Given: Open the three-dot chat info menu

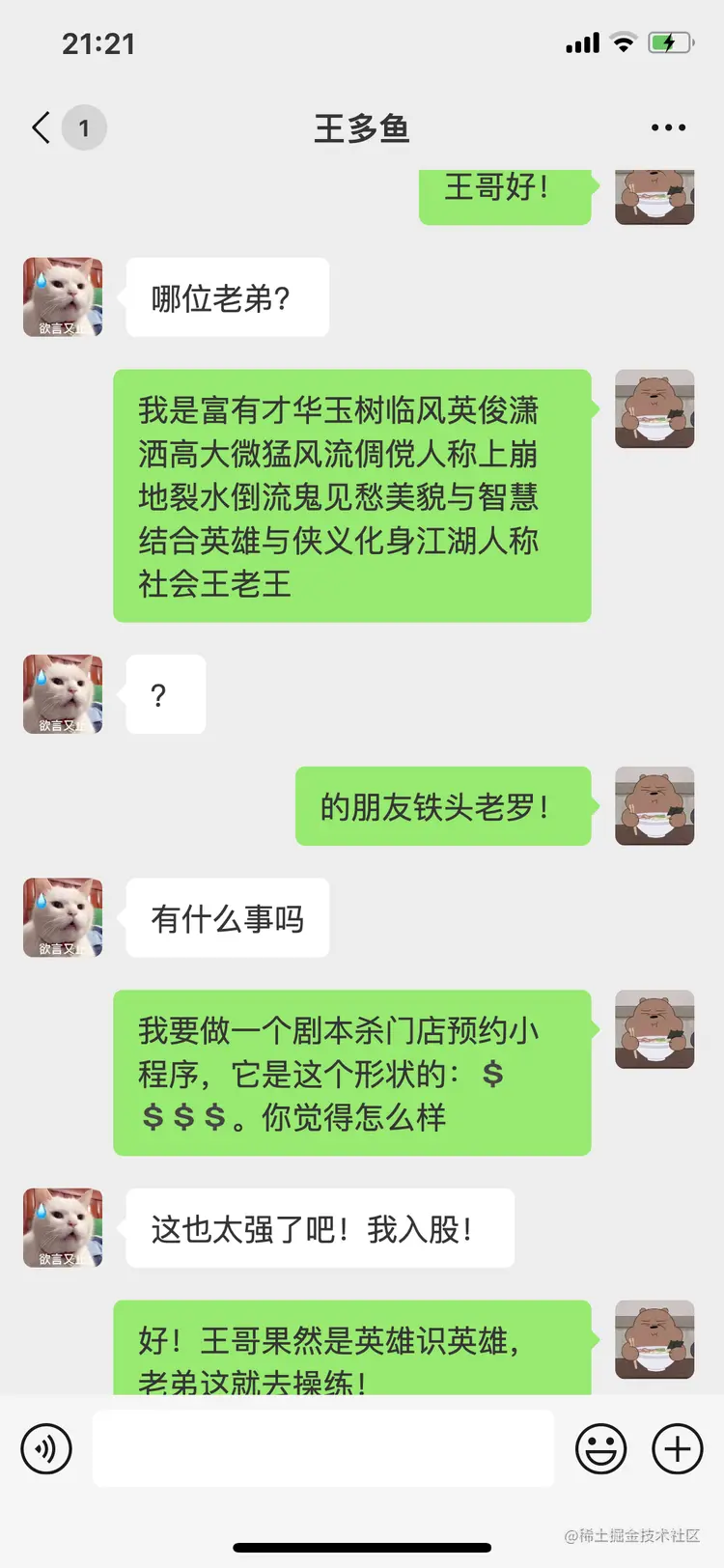Looking at the screenshot, I should (668, 127).
